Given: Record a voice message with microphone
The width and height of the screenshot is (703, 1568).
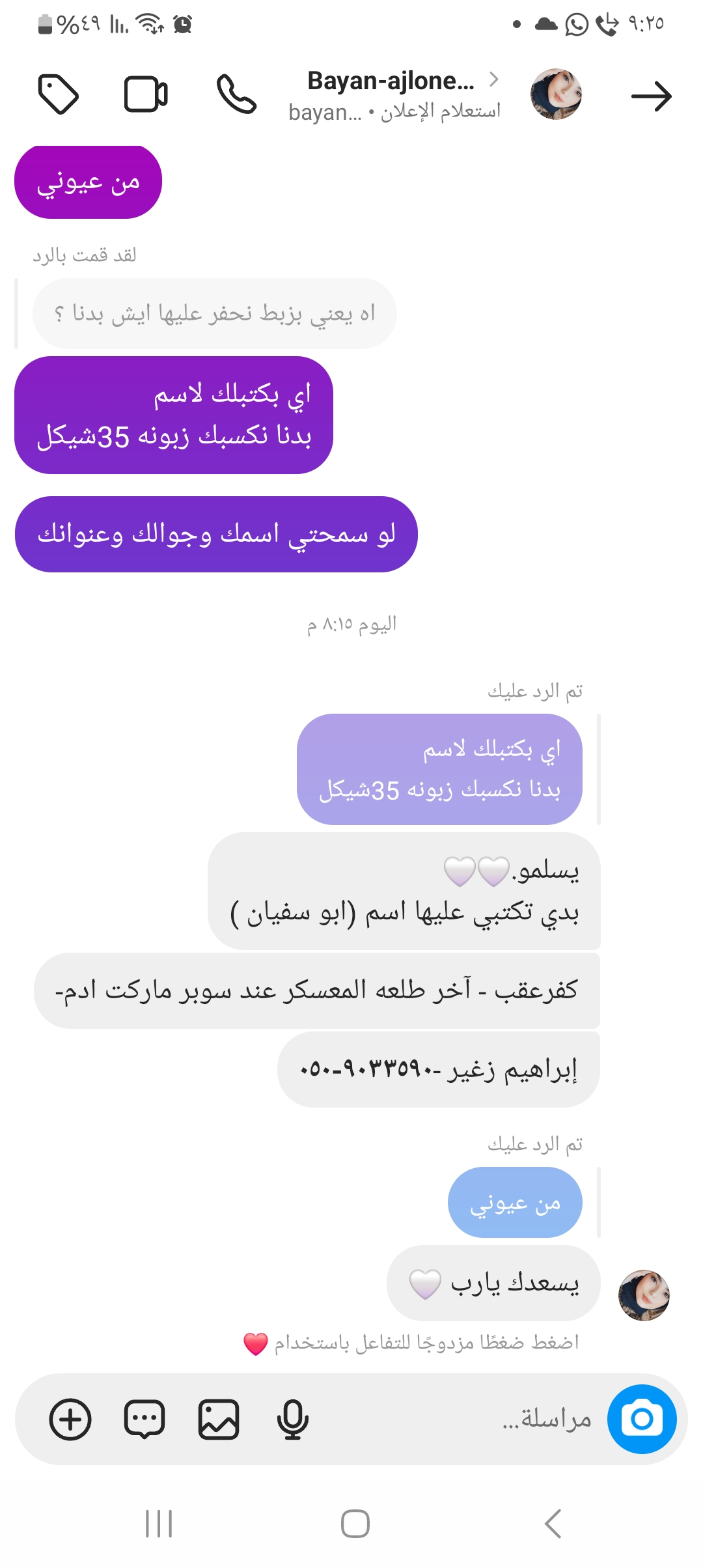Looking at the screenshot, I should click(x=292, y=1419).
